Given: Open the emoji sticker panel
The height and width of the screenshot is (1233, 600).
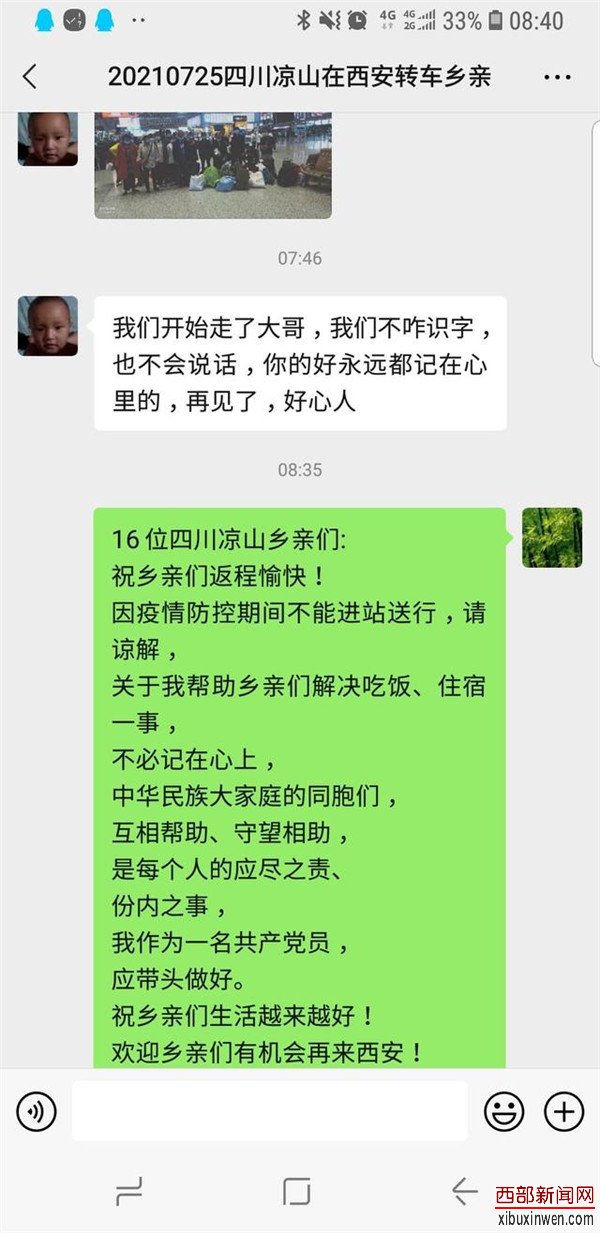Looking at the screenshot, I should click(x=504, y=1111).
